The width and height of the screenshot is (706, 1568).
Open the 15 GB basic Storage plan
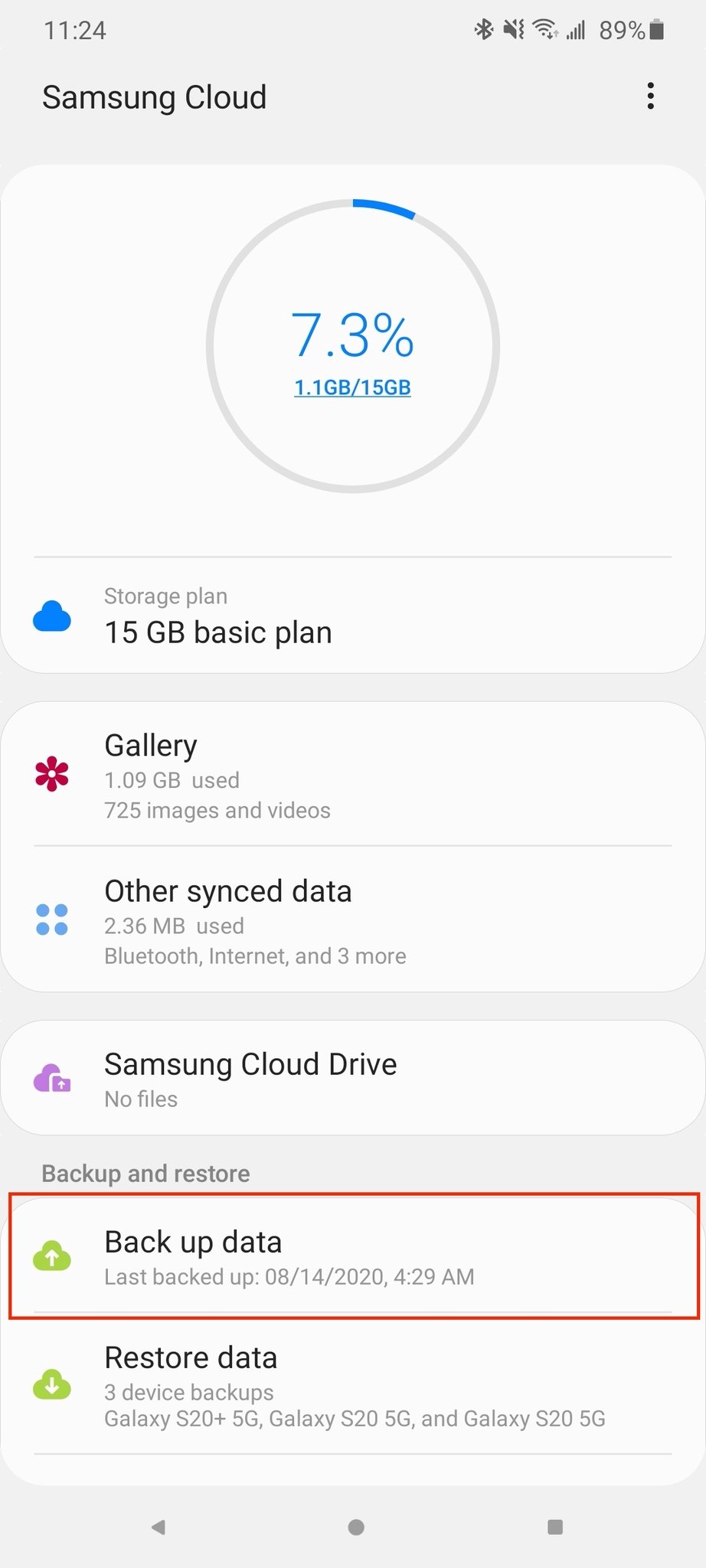(x=352, y=616)
